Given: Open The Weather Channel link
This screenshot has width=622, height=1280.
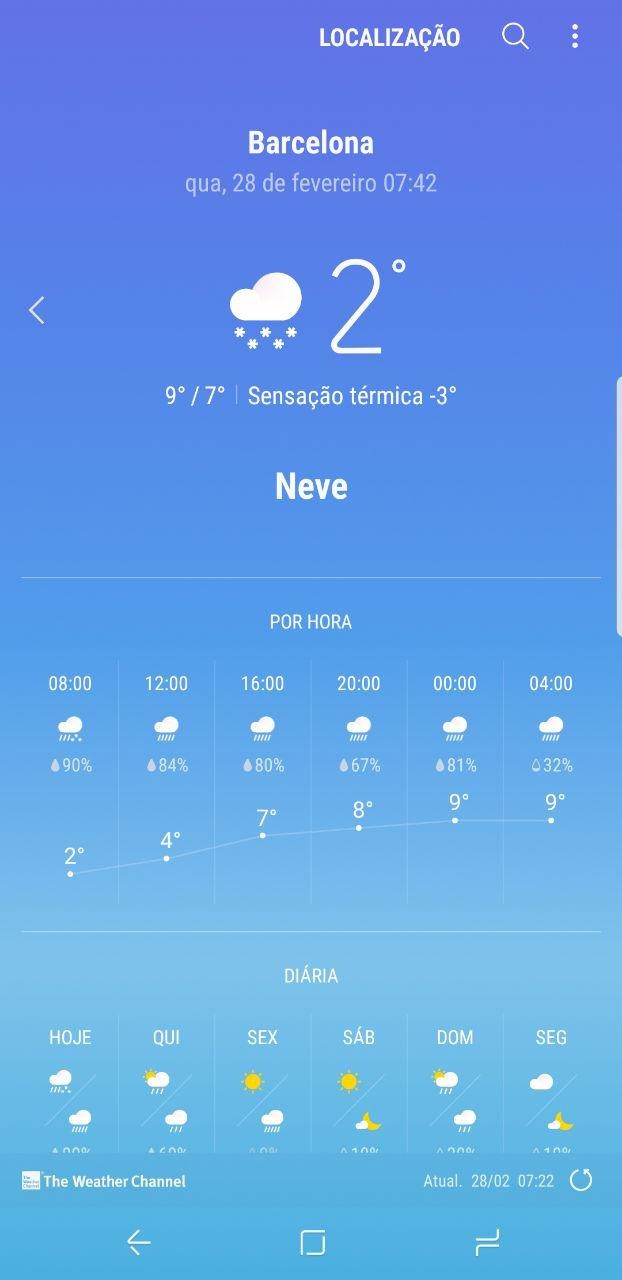Looking at the screenshot, I should 104,1181.
